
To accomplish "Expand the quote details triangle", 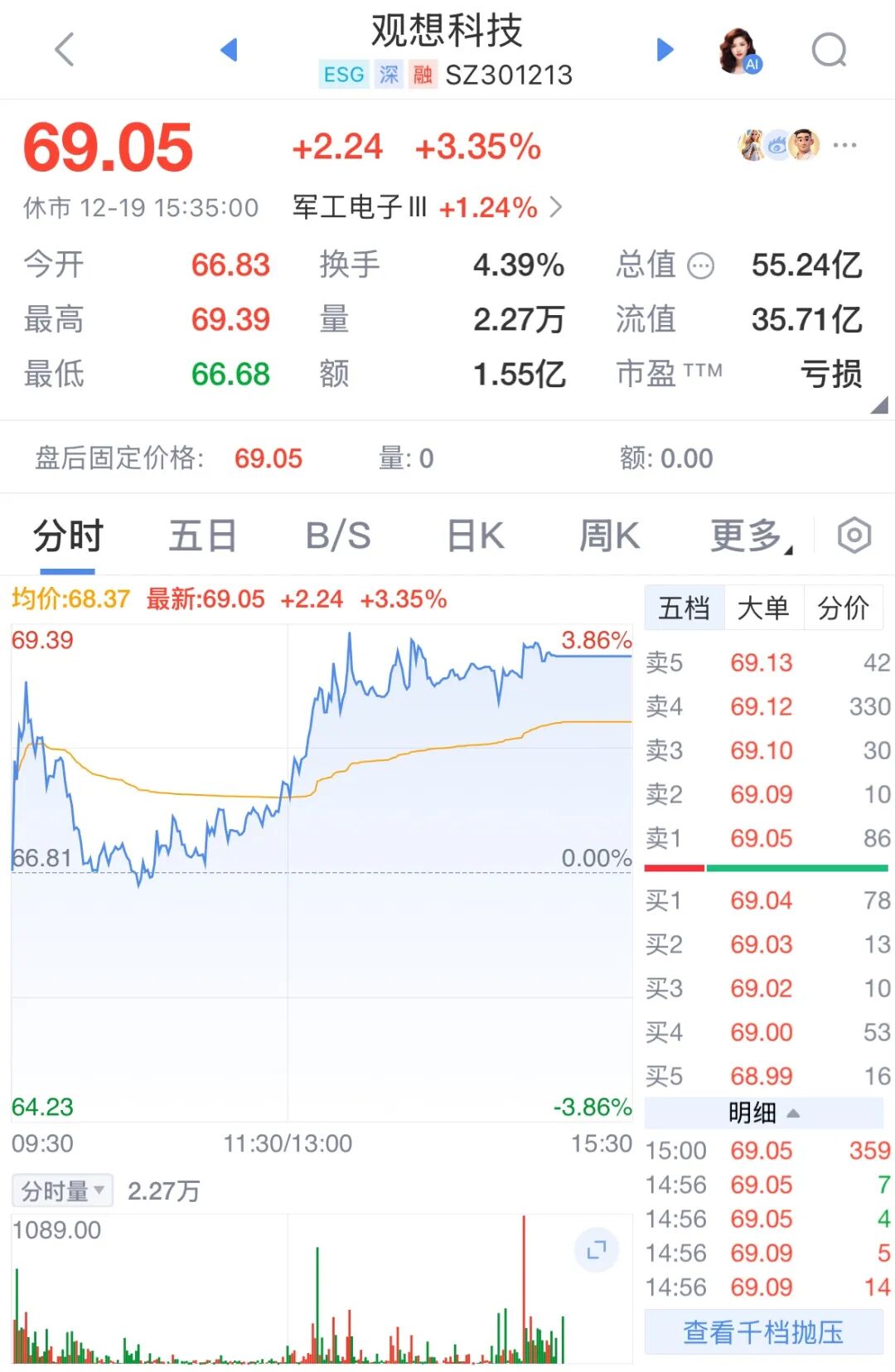I will point(878,405).
